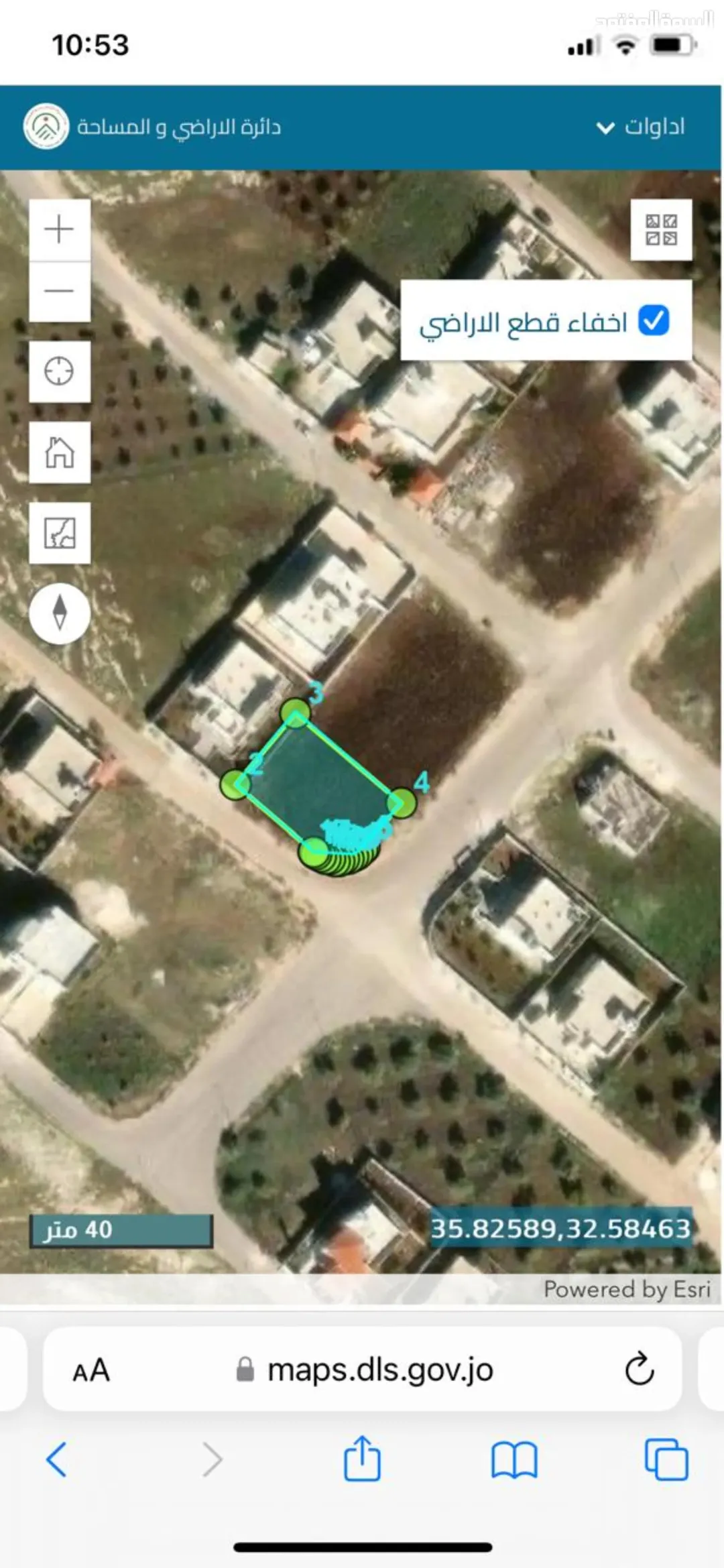Share this page via share sheet
The image size is (724, 1568).
coord(362,1457)
